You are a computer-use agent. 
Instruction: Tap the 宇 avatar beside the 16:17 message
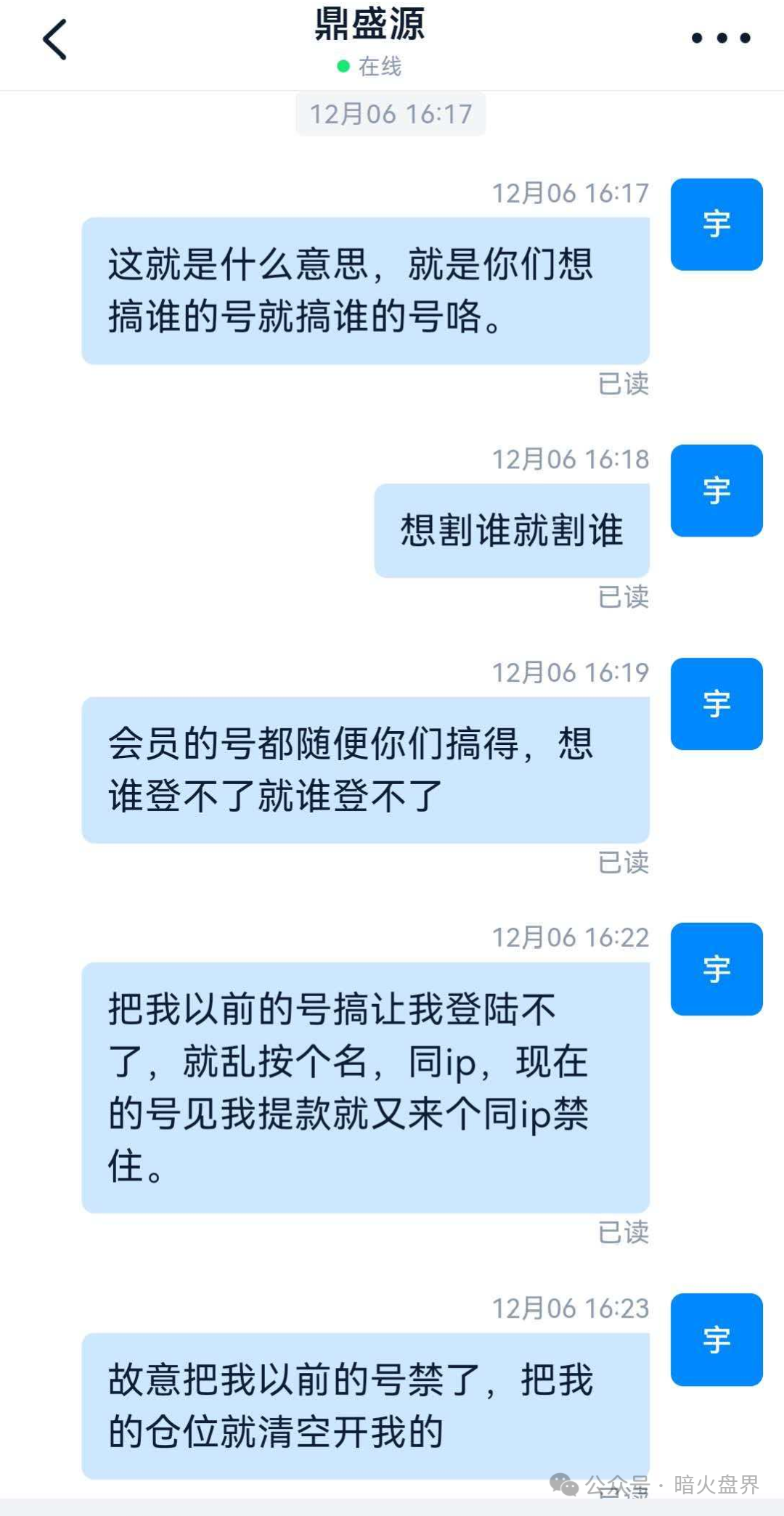716,224
